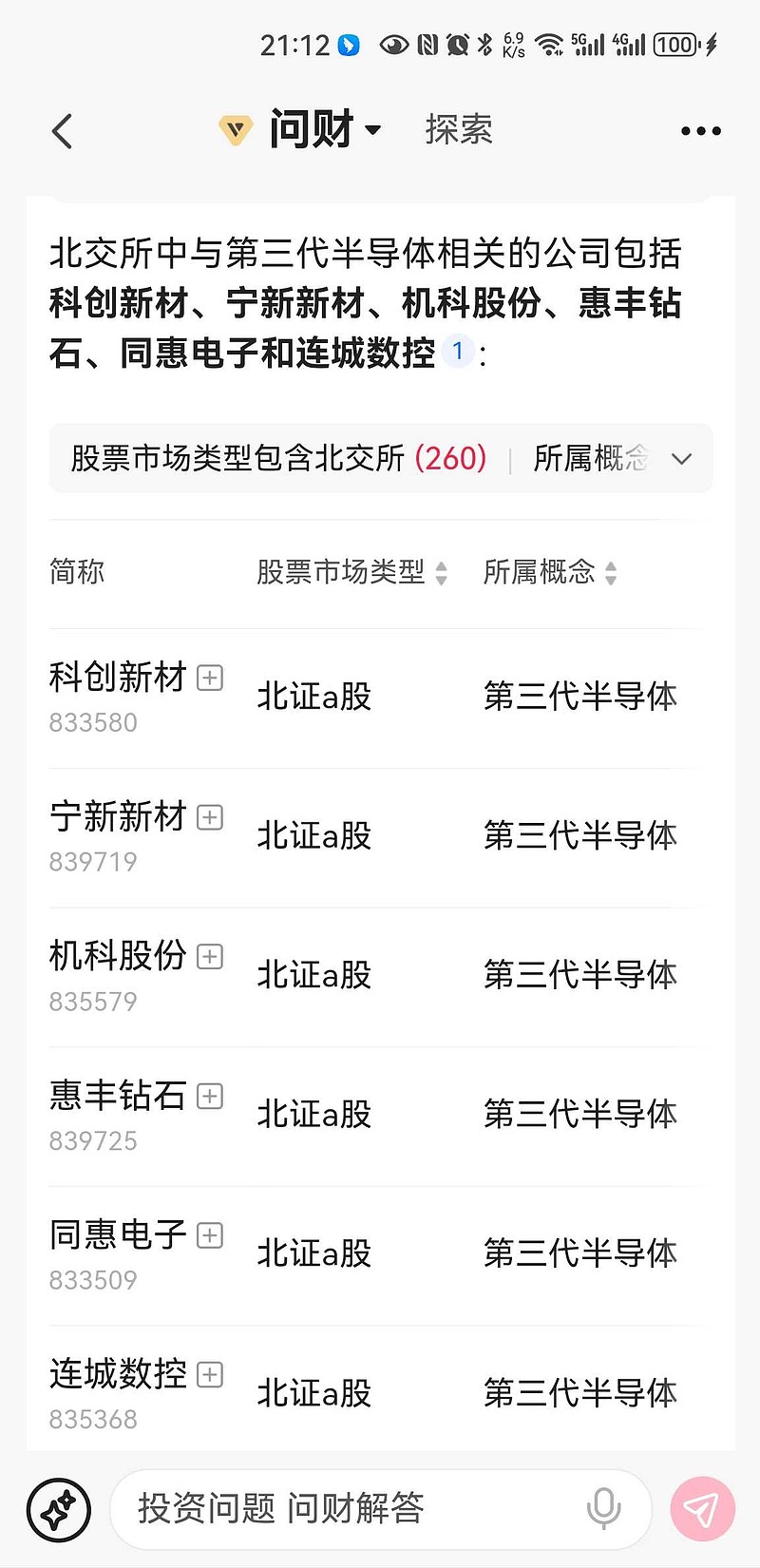Add 科创新材 to watchlist via plus icon
Image resolution: width=760 pixels, height=1568 pixels.
tap(208, 678)
